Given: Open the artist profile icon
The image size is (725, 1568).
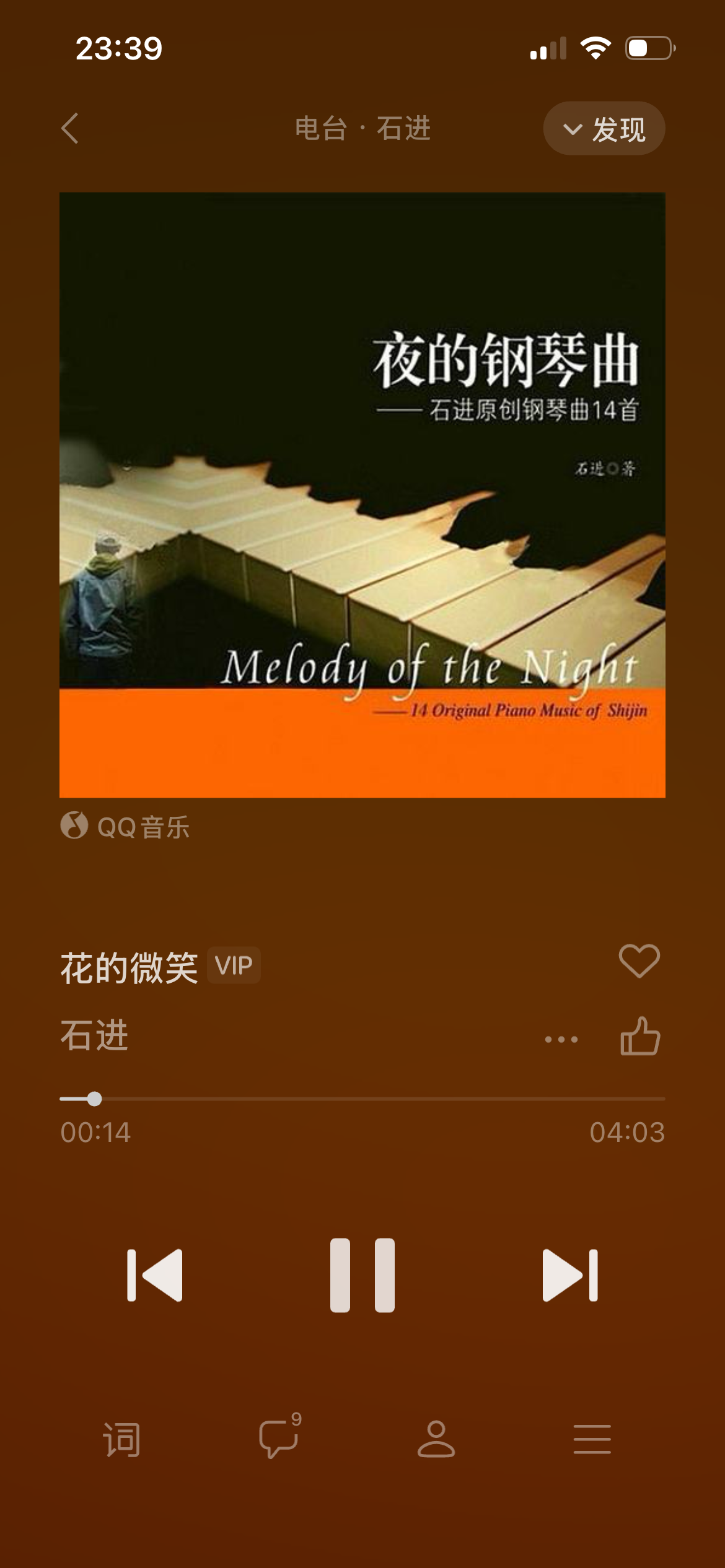Looking at the screenshot, I should (x=436, y=1439).
